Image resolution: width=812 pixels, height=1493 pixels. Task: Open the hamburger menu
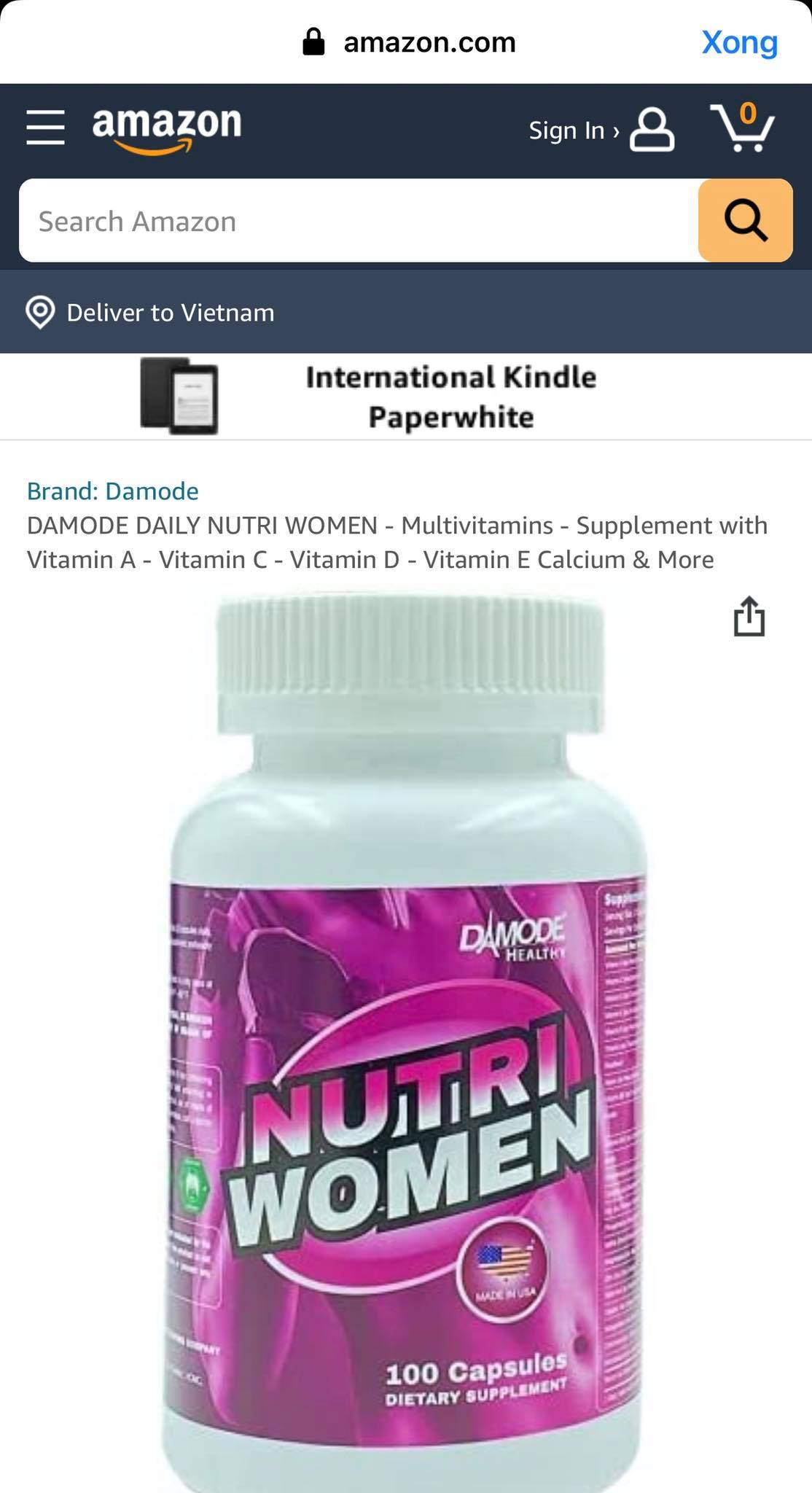(x=45, y=128)
